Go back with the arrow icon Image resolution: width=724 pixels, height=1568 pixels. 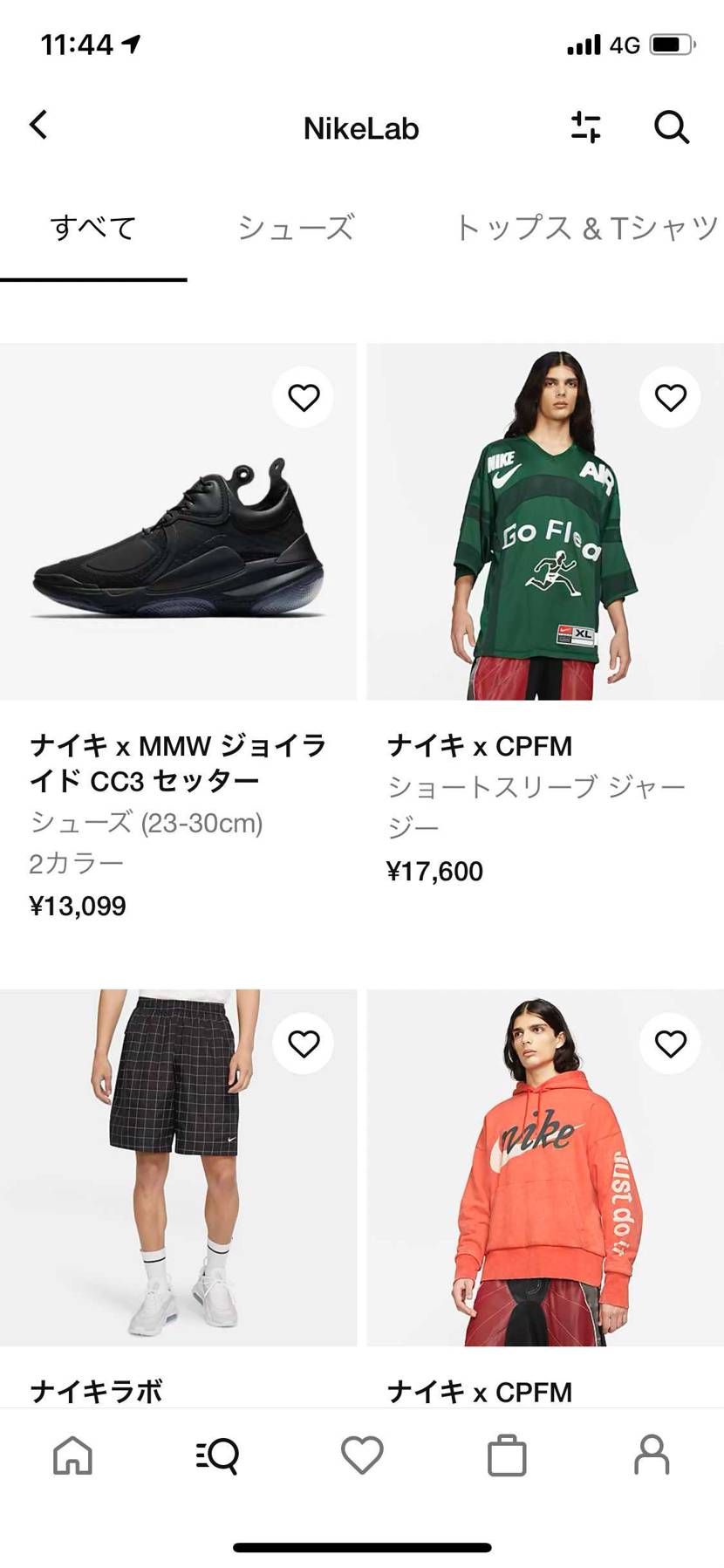tap(38, 125)
